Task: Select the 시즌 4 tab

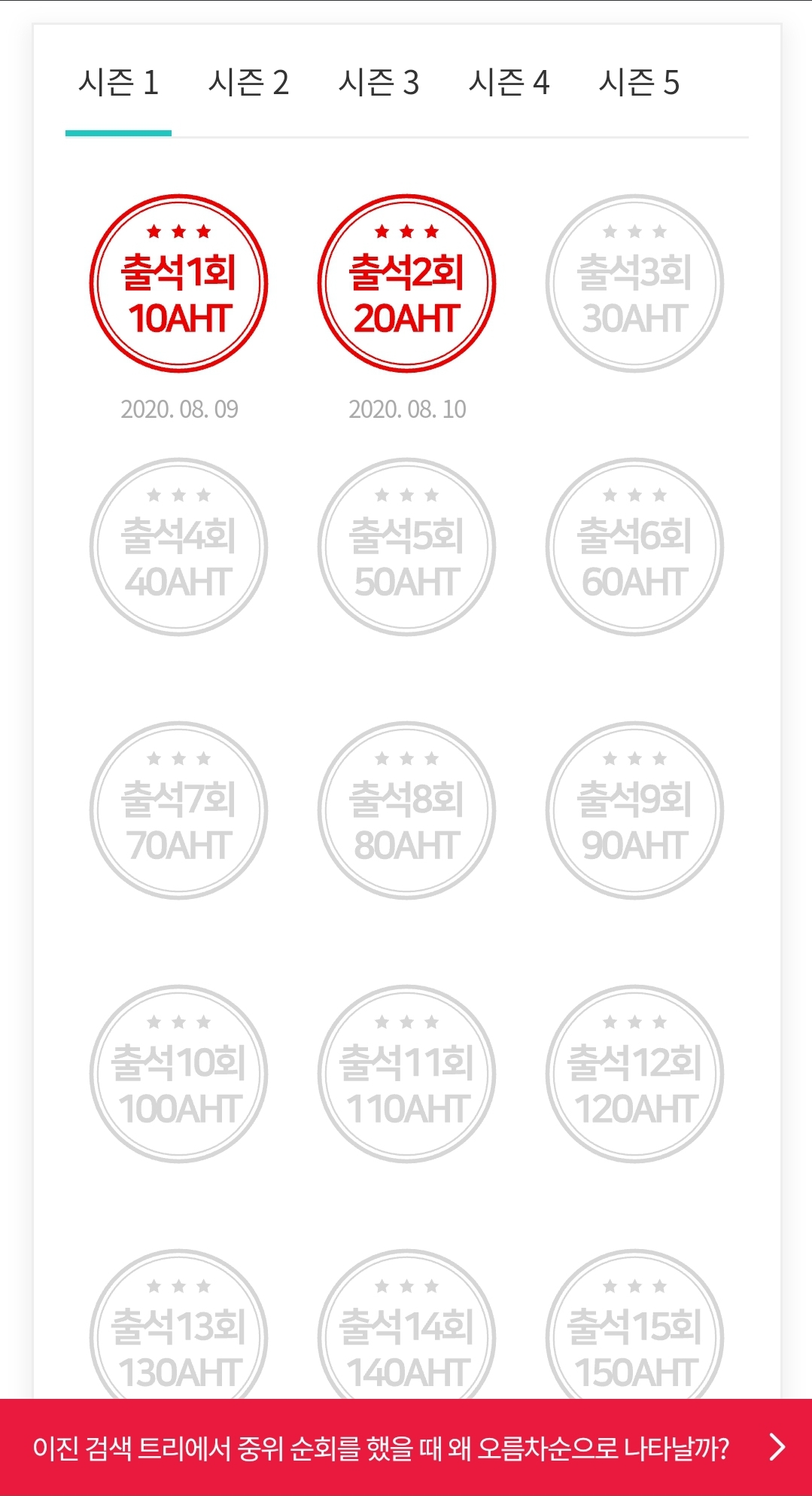Action: (509, 83)
